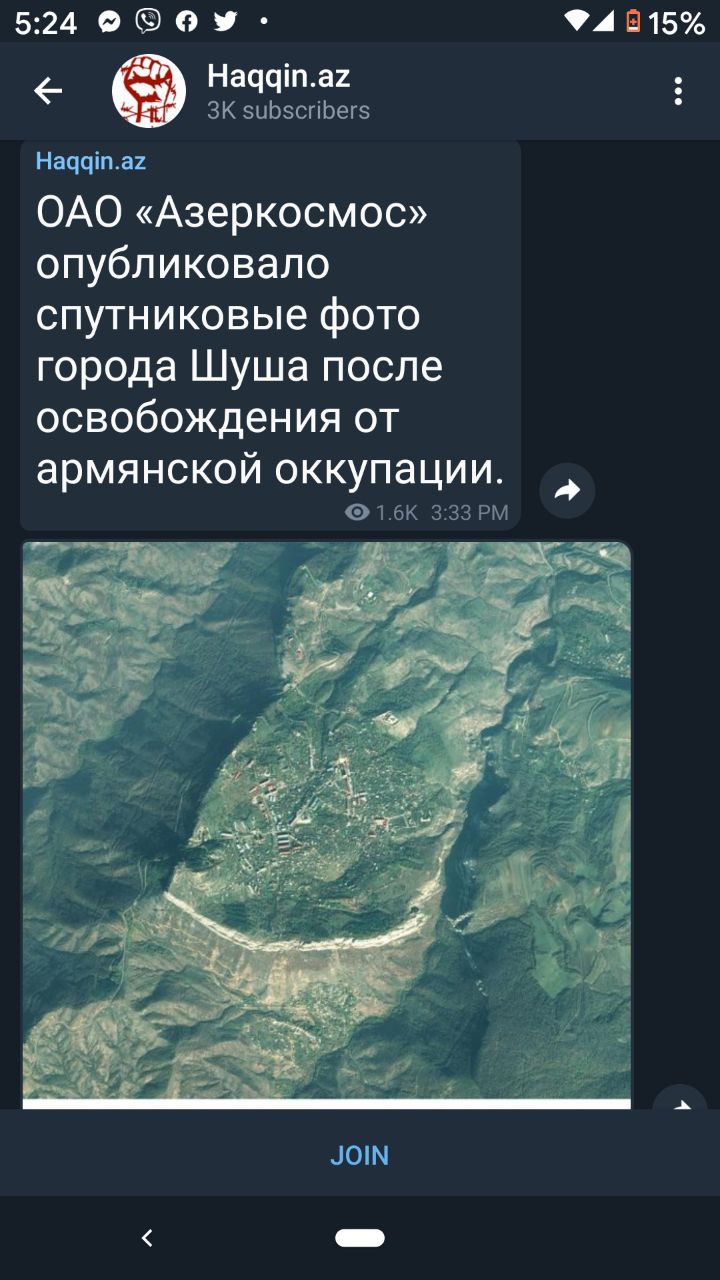Open Haqqin.az channel profile info
The height and width of the screenshot is (1280, 720).
coord(278,92)
